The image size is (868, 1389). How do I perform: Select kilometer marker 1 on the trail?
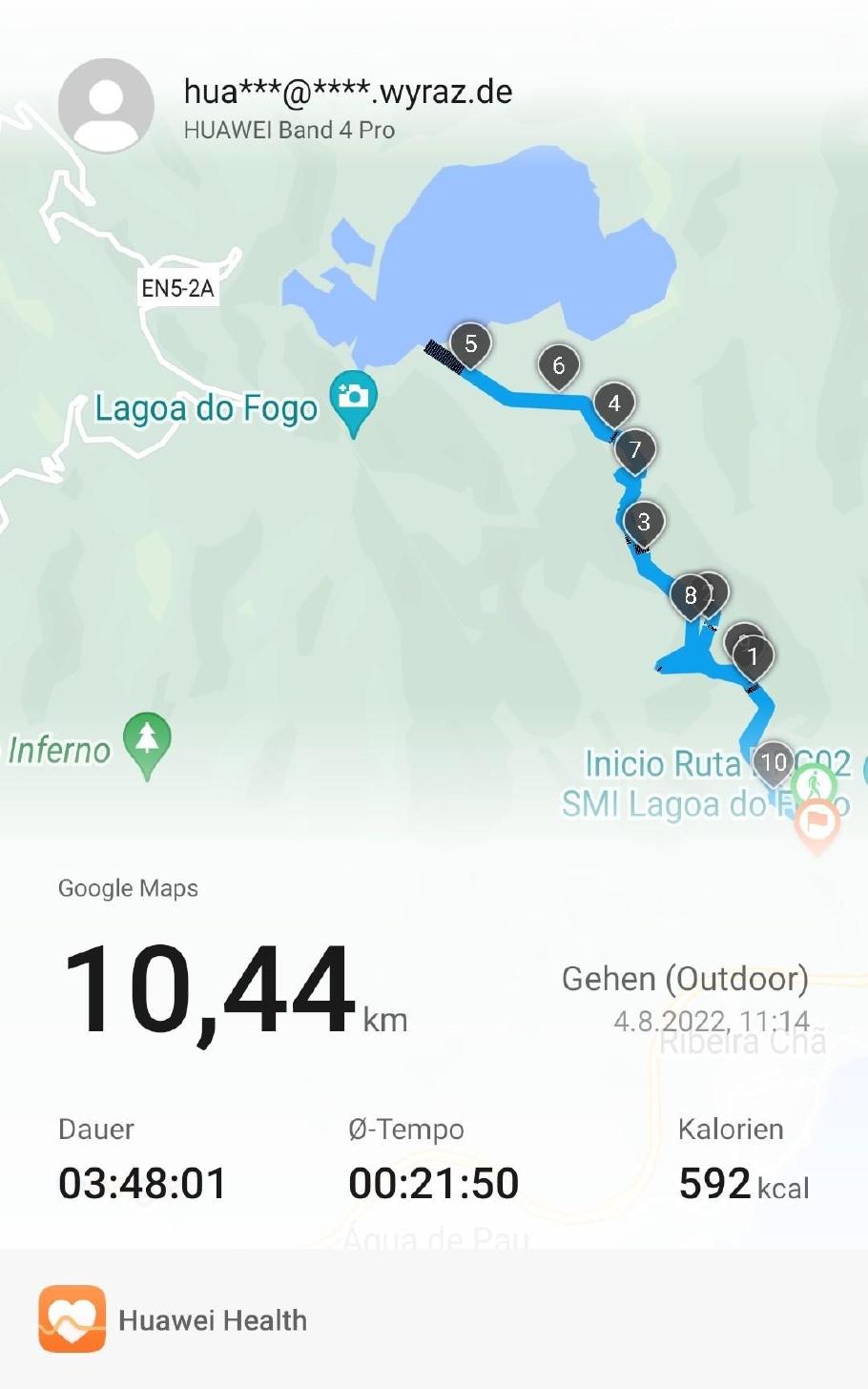pyautogui.click(x=753, y=655)
